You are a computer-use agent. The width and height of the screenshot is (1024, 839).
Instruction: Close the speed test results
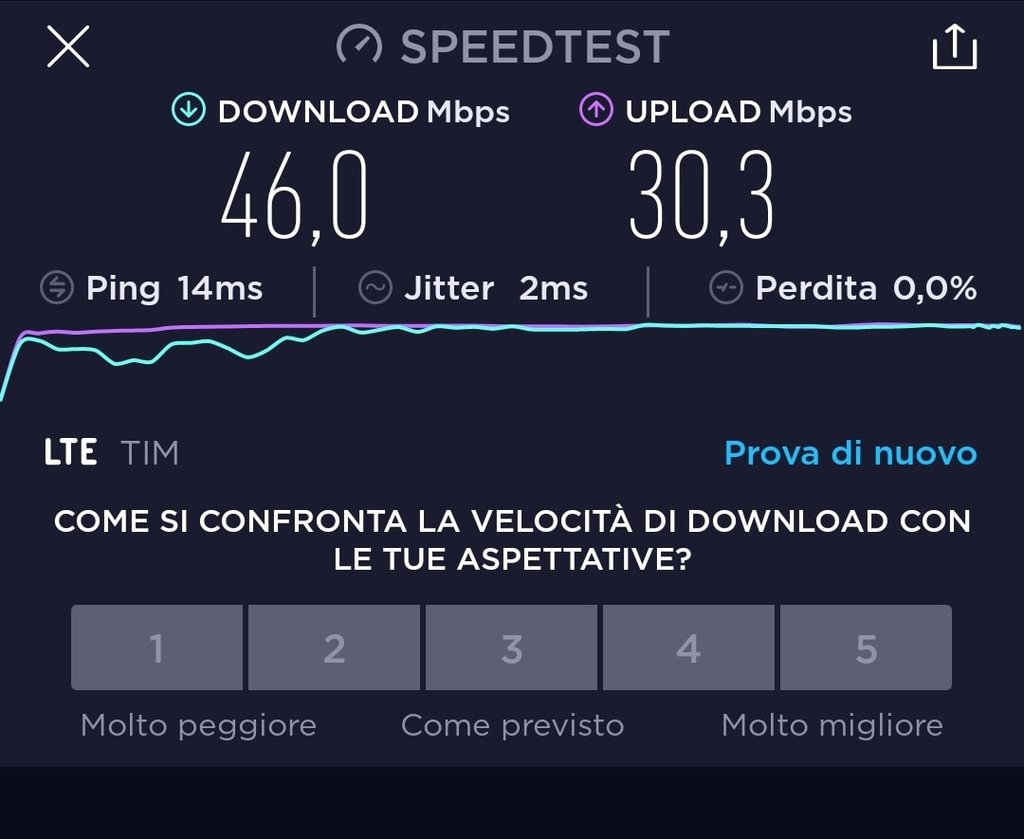68,46
